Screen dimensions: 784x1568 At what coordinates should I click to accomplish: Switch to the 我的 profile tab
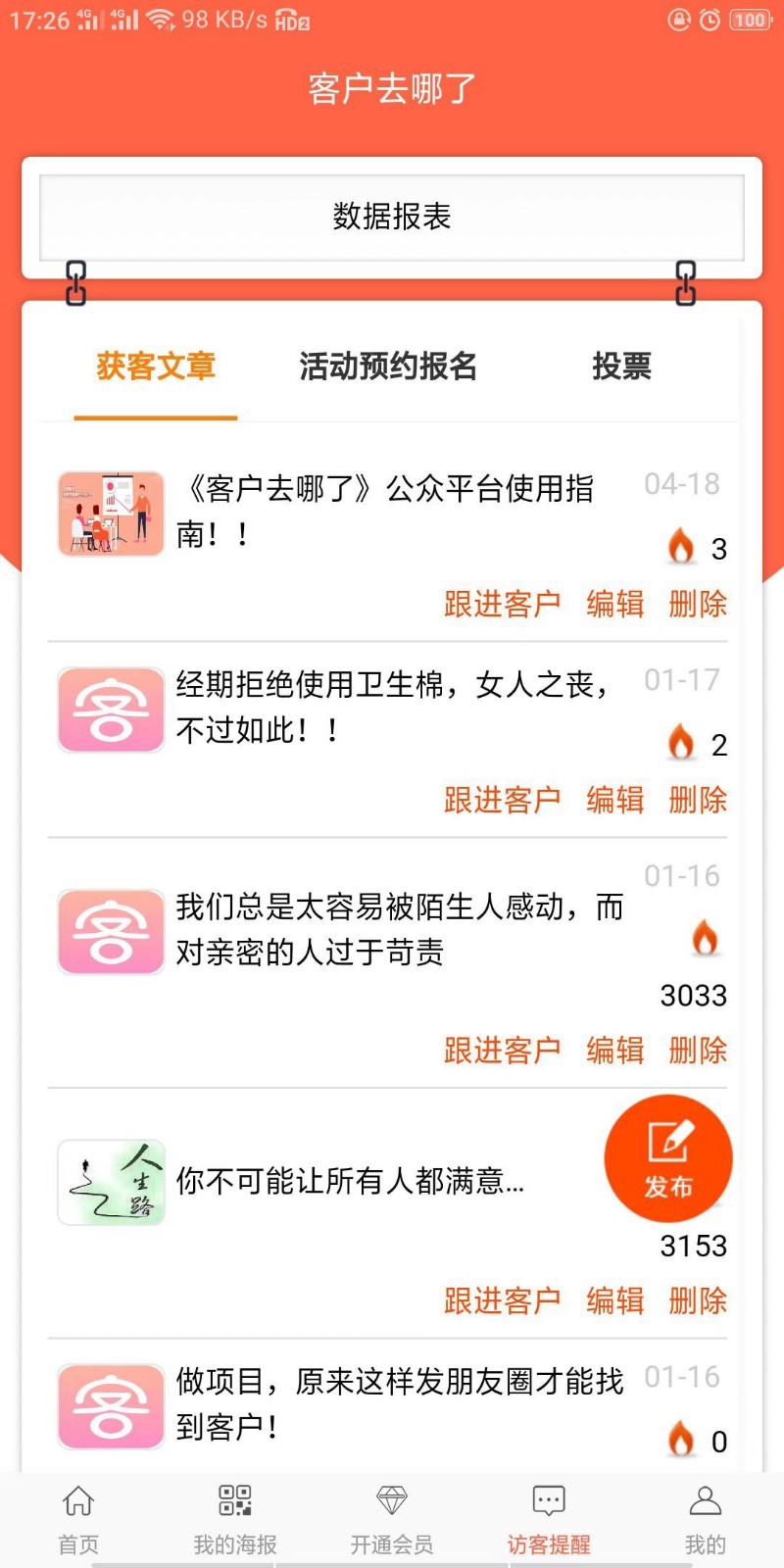point(705,1519)
